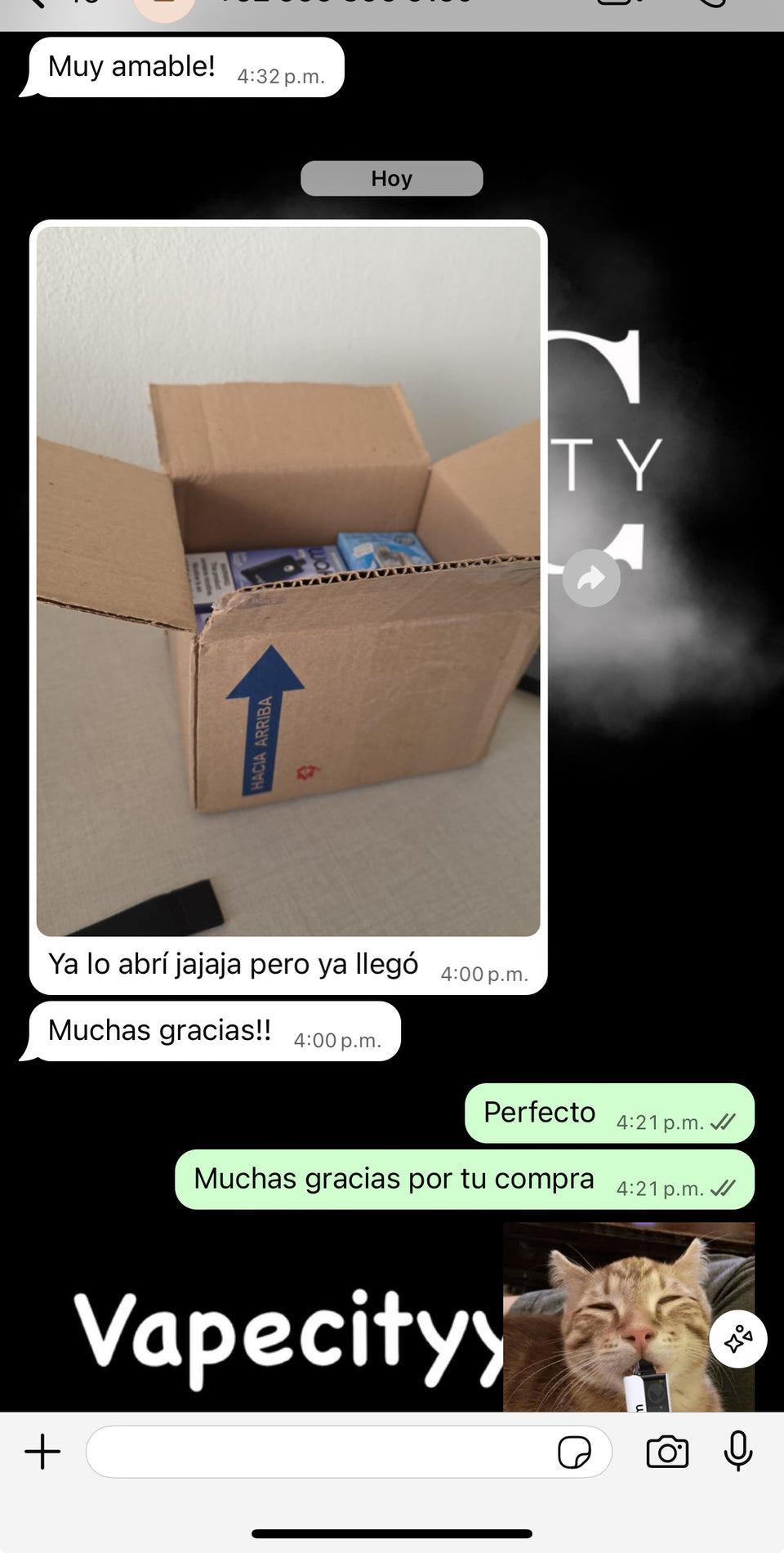The image size is (784, 1553).
Task: Forward the cardboard box photo message
Action: coord(591,578)
